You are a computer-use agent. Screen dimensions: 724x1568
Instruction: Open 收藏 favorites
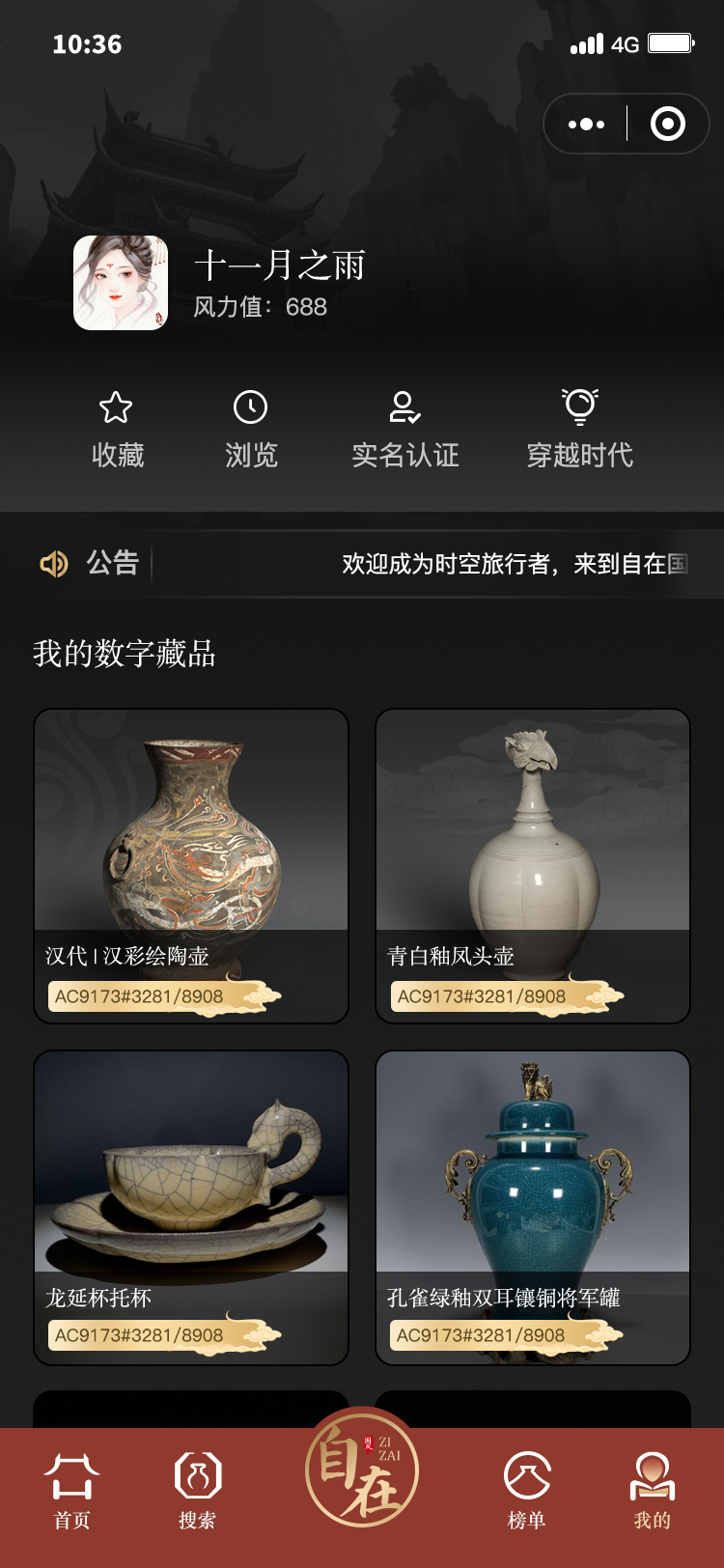(x=117, y=429)
